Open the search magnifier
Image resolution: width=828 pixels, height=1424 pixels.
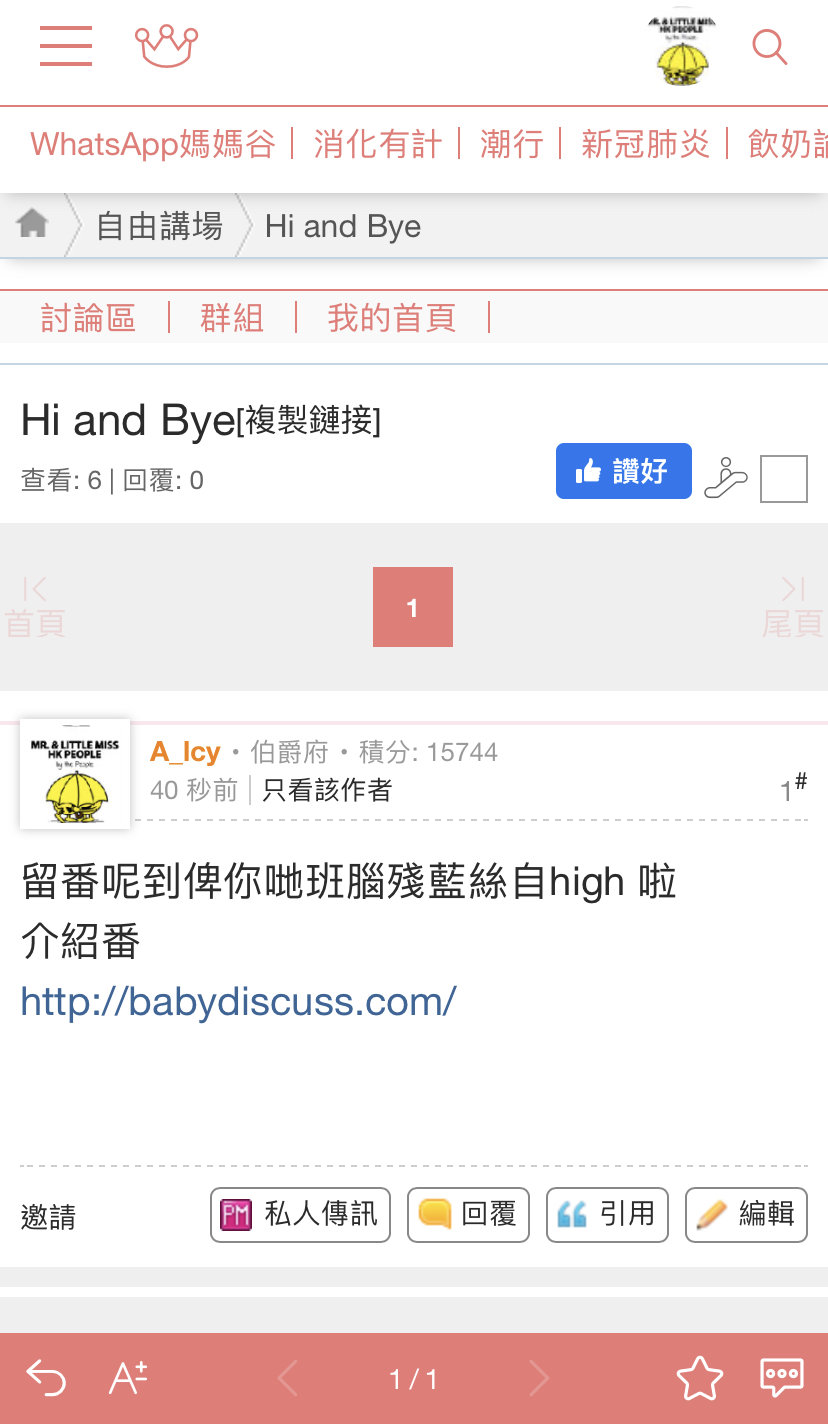769,47
